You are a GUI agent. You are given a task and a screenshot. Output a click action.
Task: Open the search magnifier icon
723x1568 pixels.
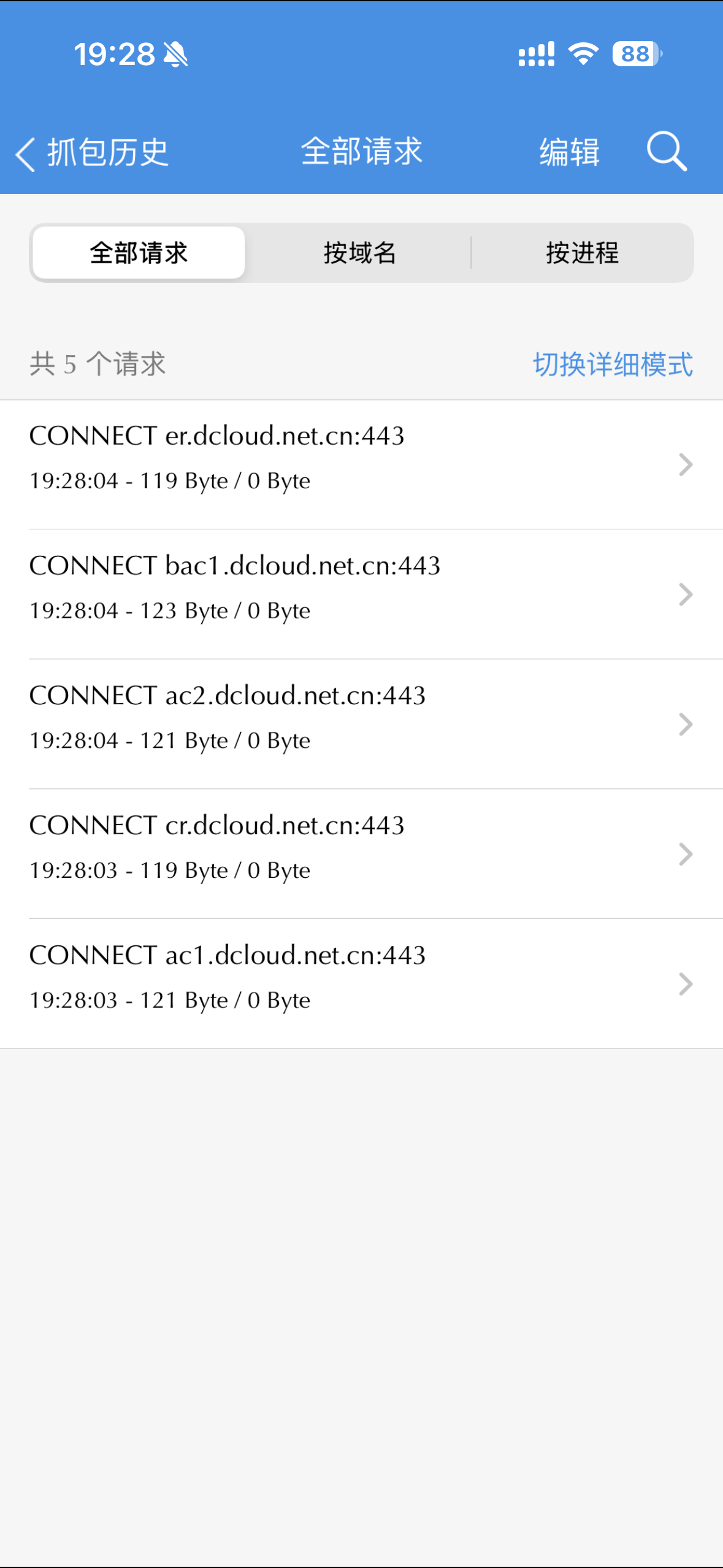(x=667, y=151)
